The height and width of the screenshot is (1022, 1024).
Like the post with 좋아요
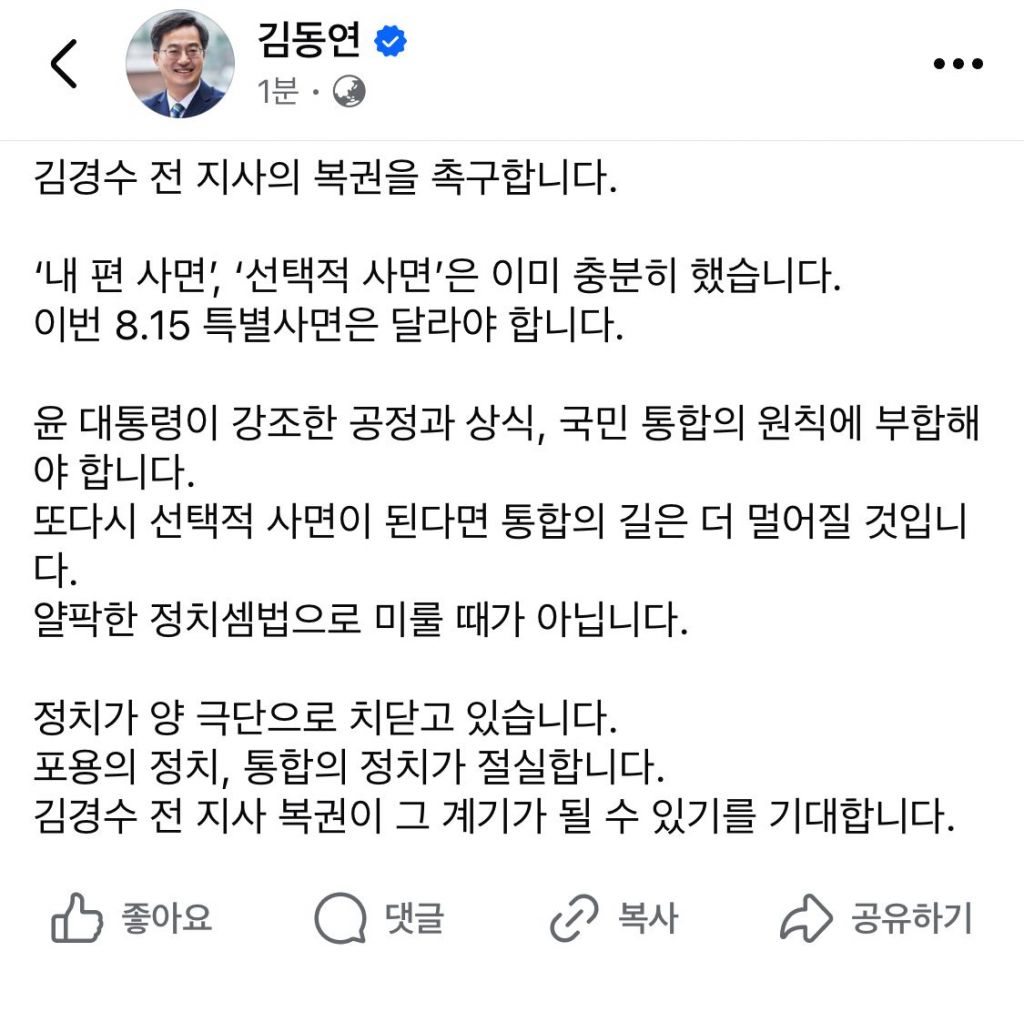(131, 917)
